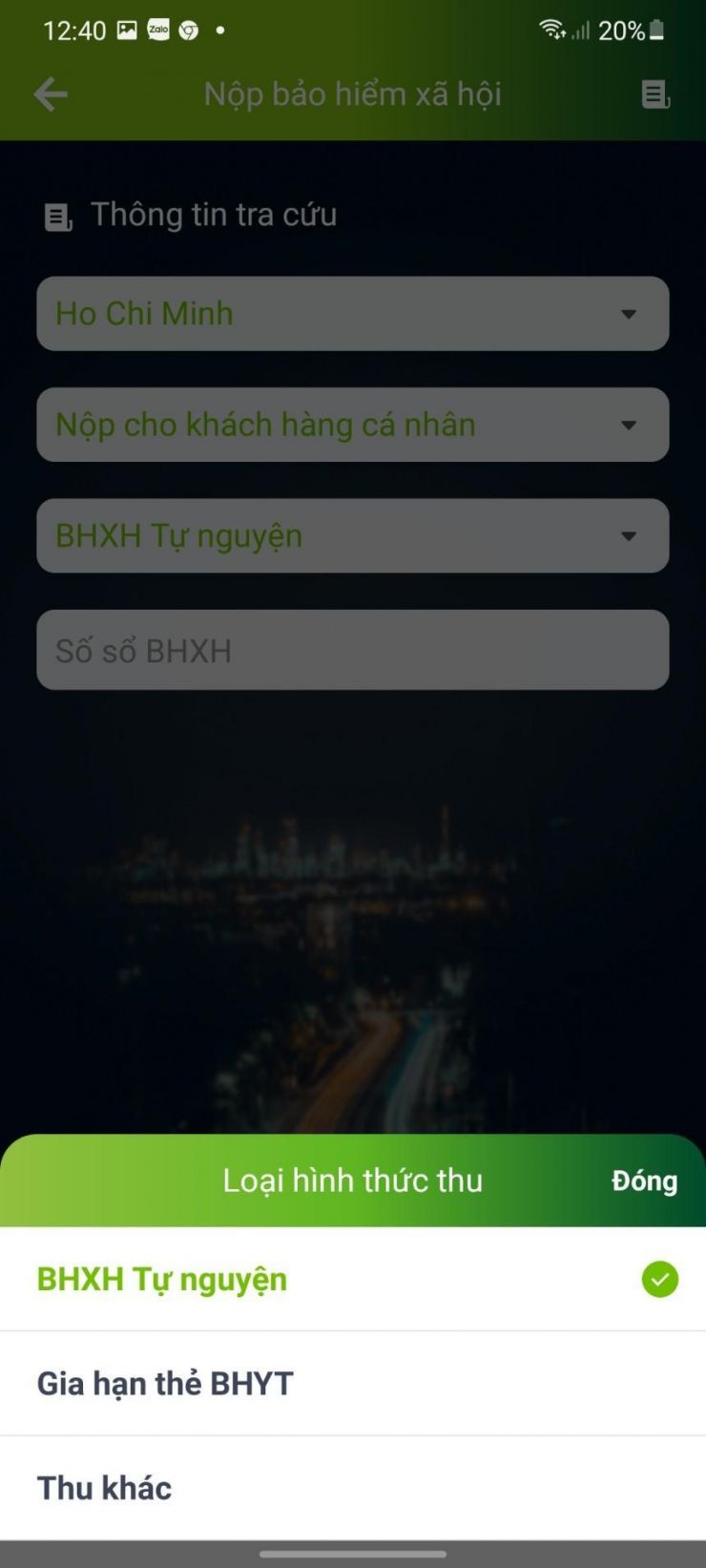Open the history icon in header
Screen dimensions: 706x1568
point(654,94)
